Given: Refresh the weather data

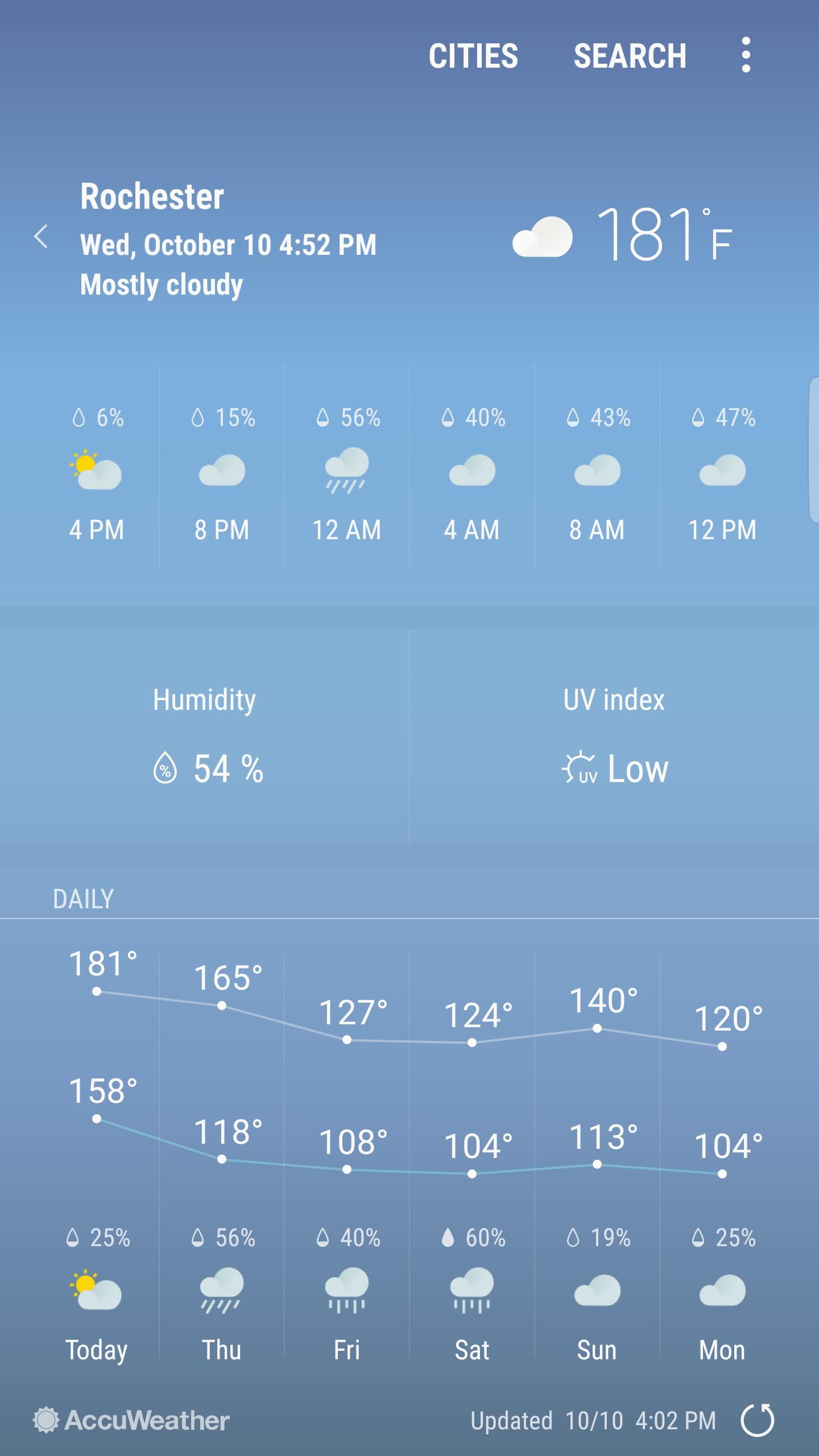Looking at the screenshot, I should [757, 1420].
